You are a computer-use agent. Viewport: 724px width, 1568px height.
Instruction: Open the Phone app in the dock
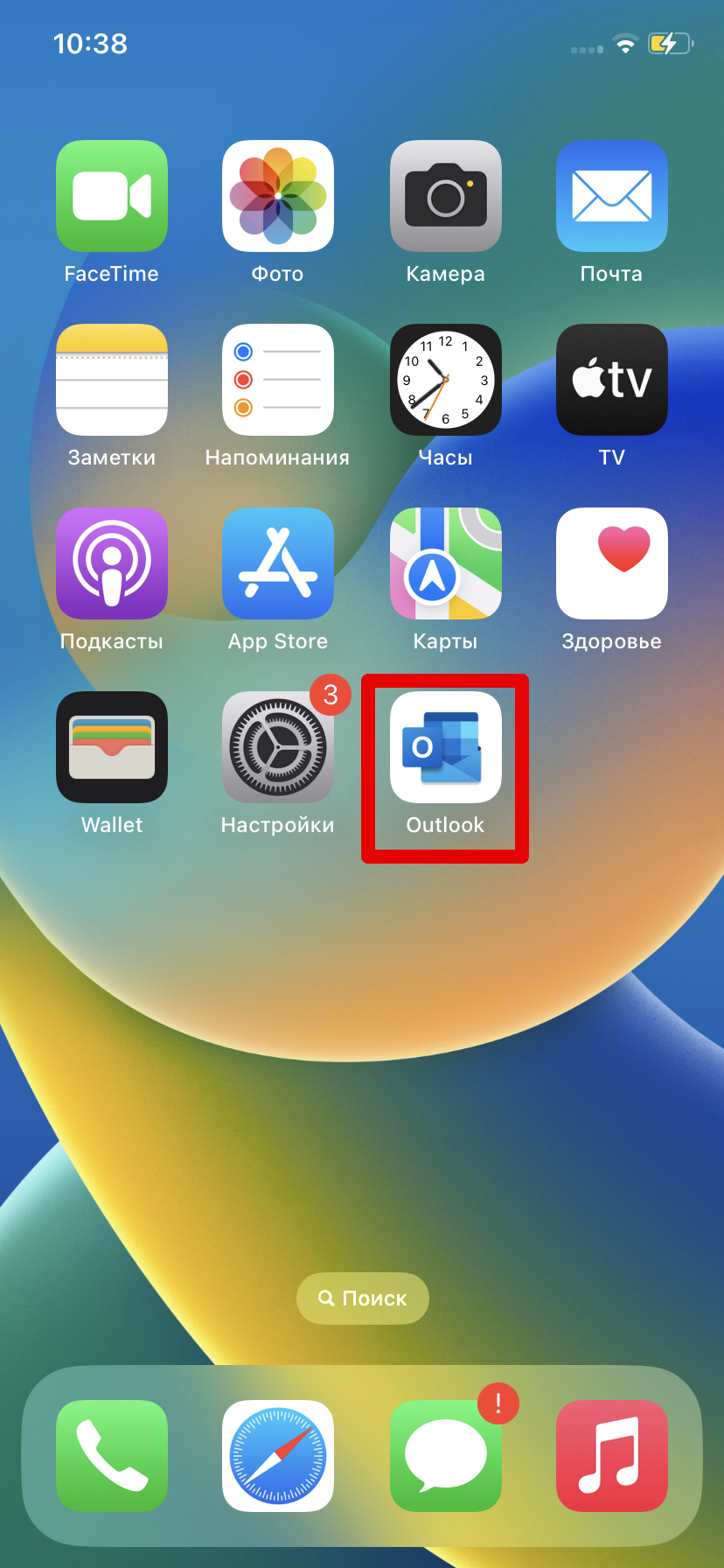pos(111,1455)
